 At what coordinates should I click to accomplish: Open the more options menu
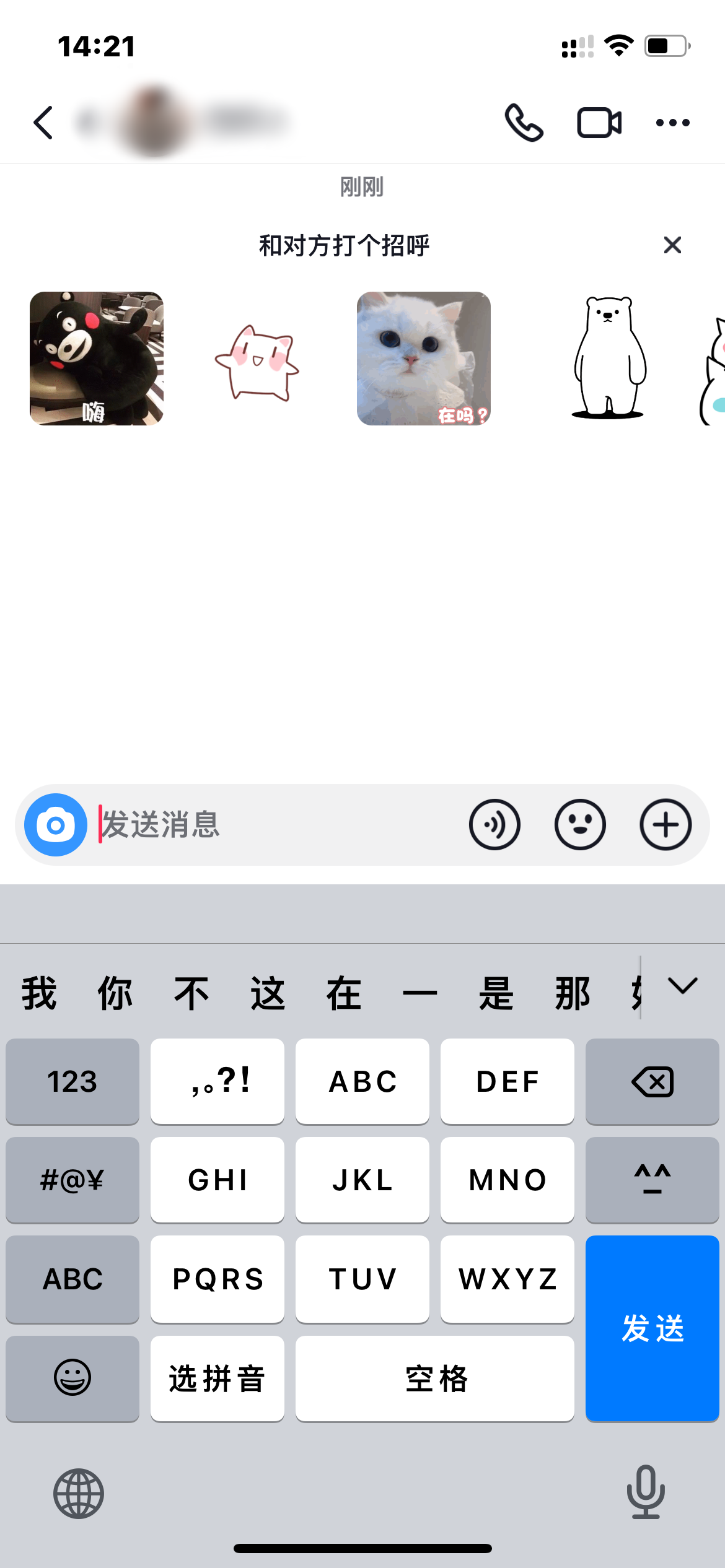[673, 121]
